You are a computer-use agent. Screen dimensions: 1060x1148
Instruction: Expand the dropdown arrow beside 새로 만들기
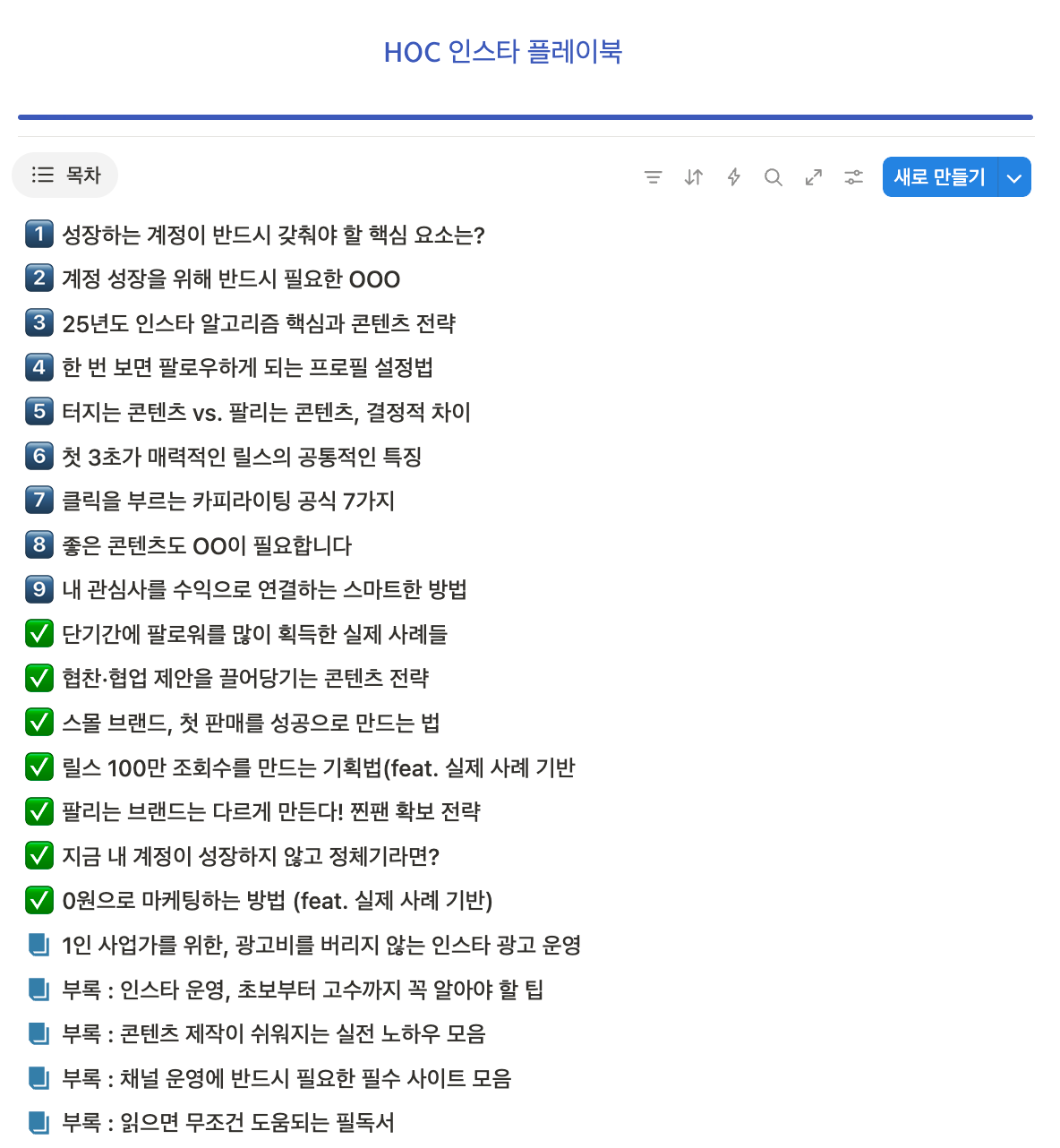1014,177
